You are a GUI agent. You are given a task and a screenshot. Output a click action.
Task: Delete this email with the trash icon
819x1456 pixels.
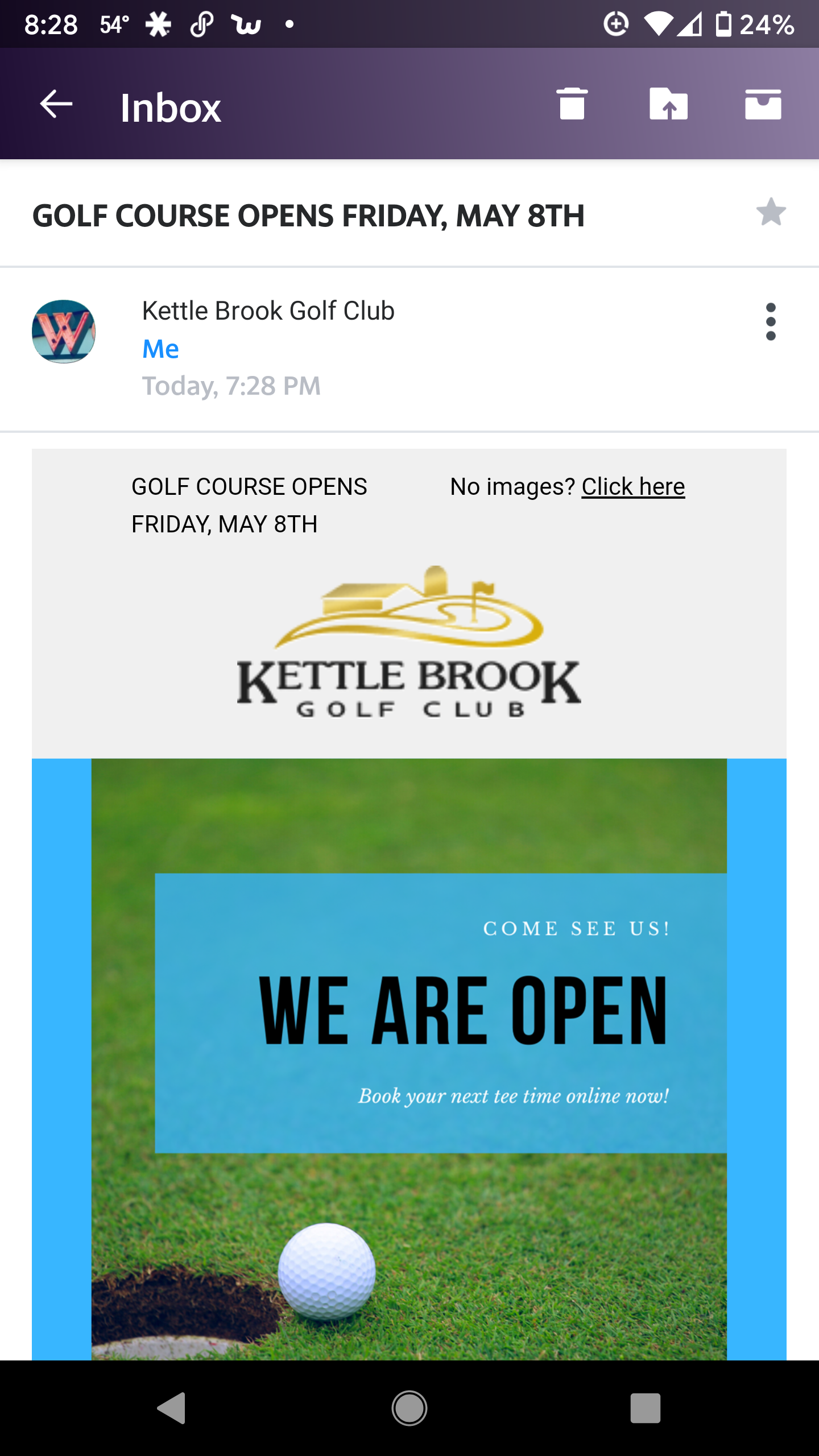[x=572, y=105]
